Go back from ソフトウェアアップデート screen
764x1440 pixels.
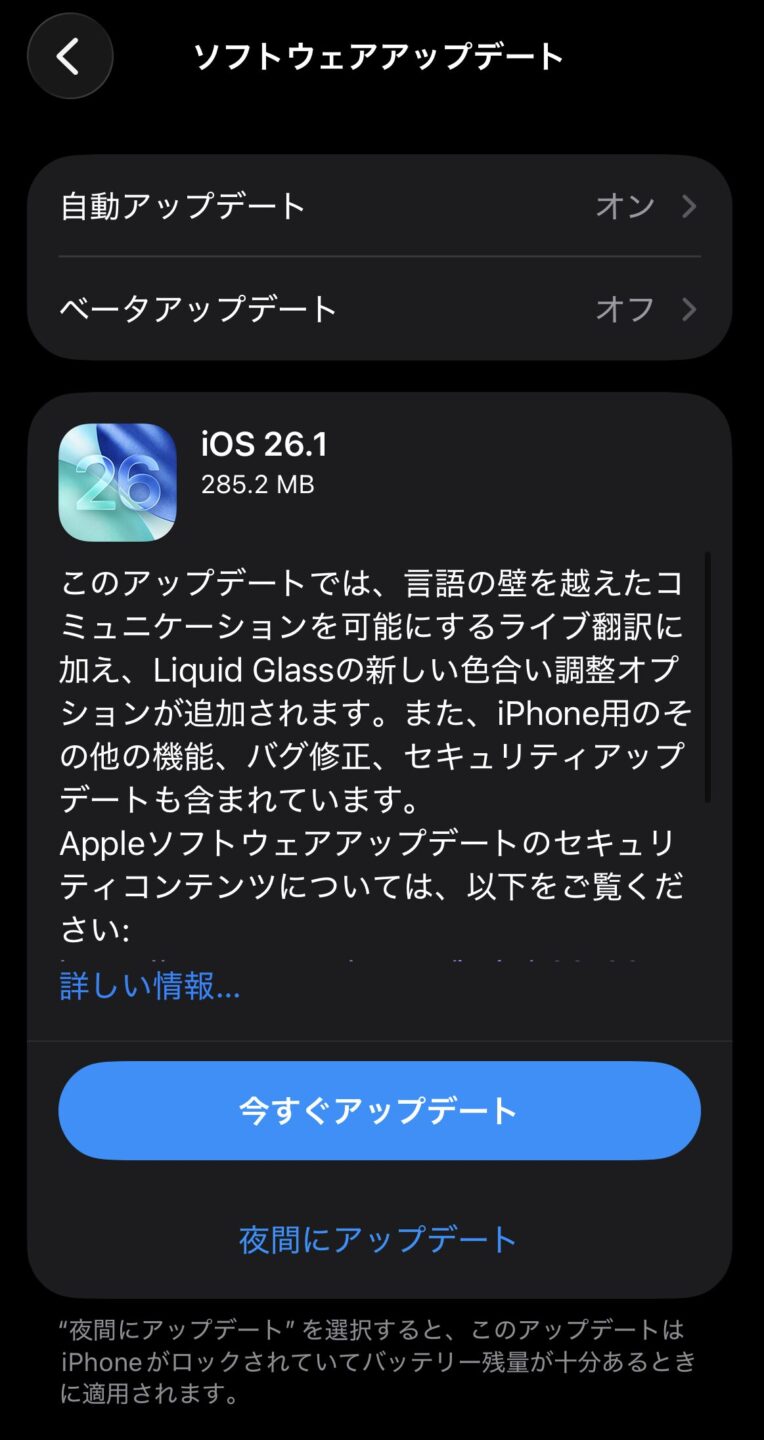point(70,57)
